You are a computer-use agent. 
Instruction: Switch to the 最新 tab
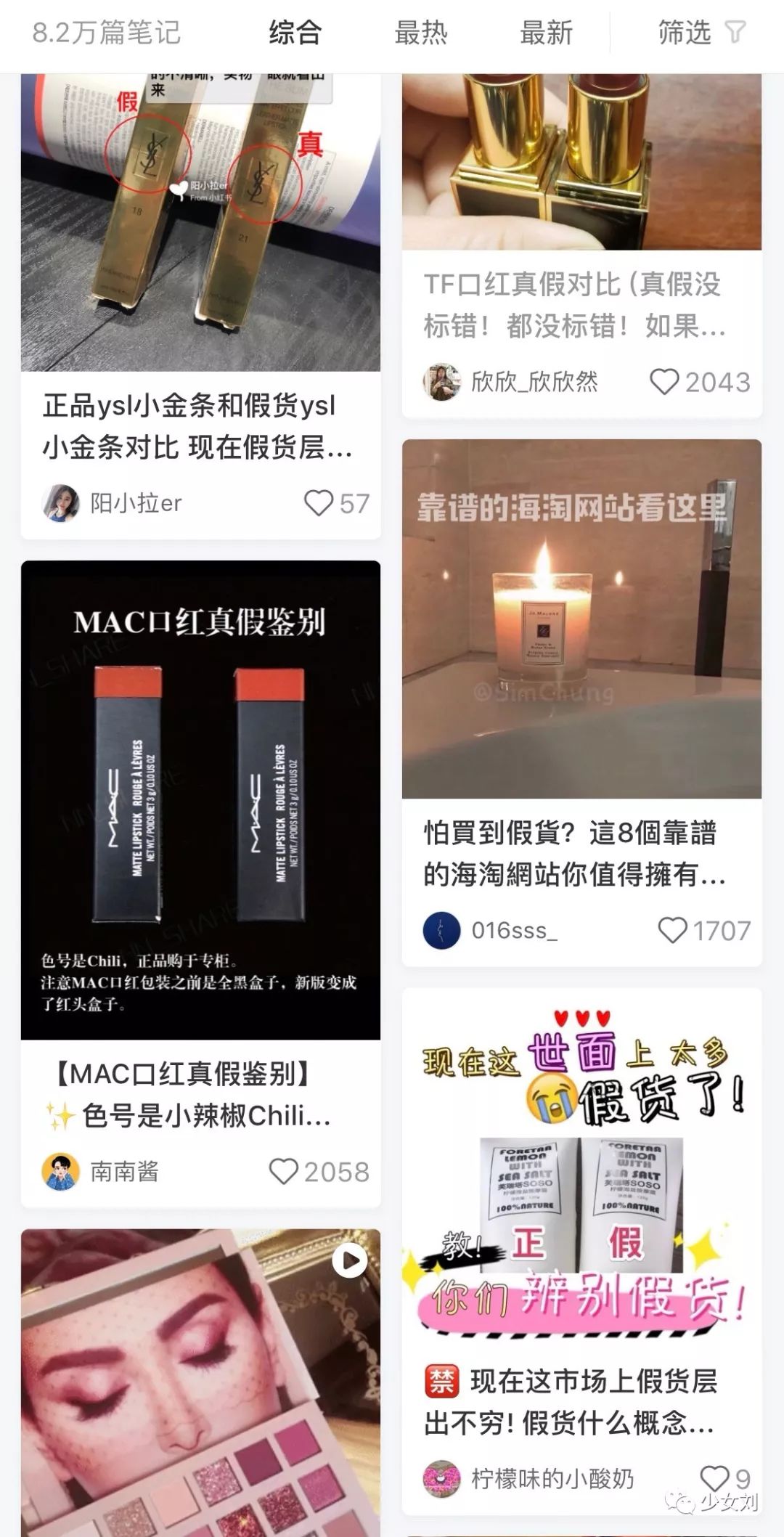point(547,33)
